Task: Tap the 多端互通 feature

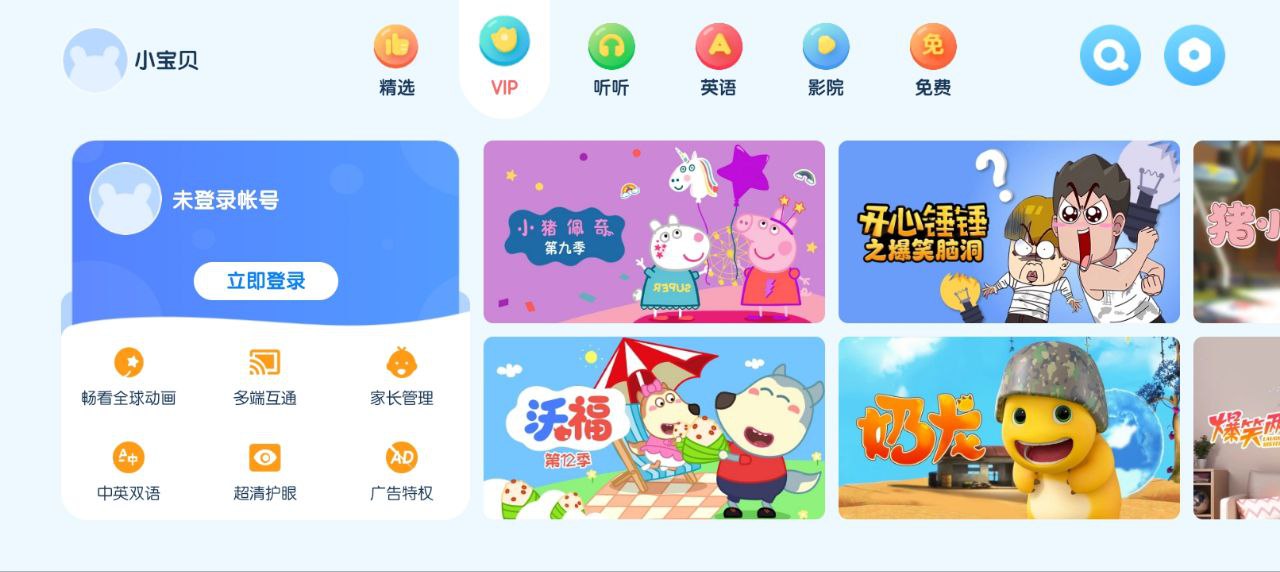Action: click(265, 376)
